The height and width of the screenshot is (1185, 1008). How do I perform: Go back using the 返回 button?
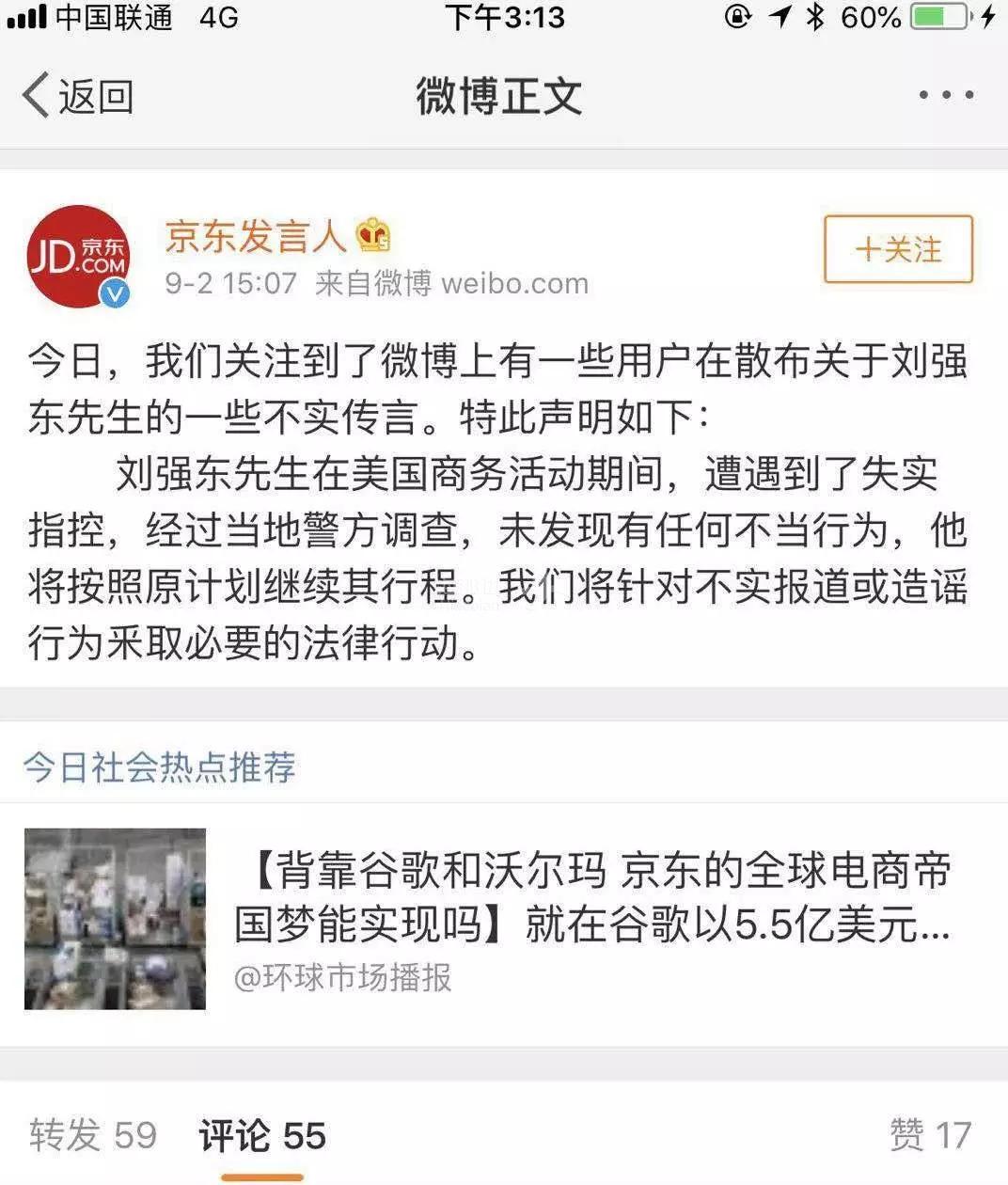pos(78,96)
